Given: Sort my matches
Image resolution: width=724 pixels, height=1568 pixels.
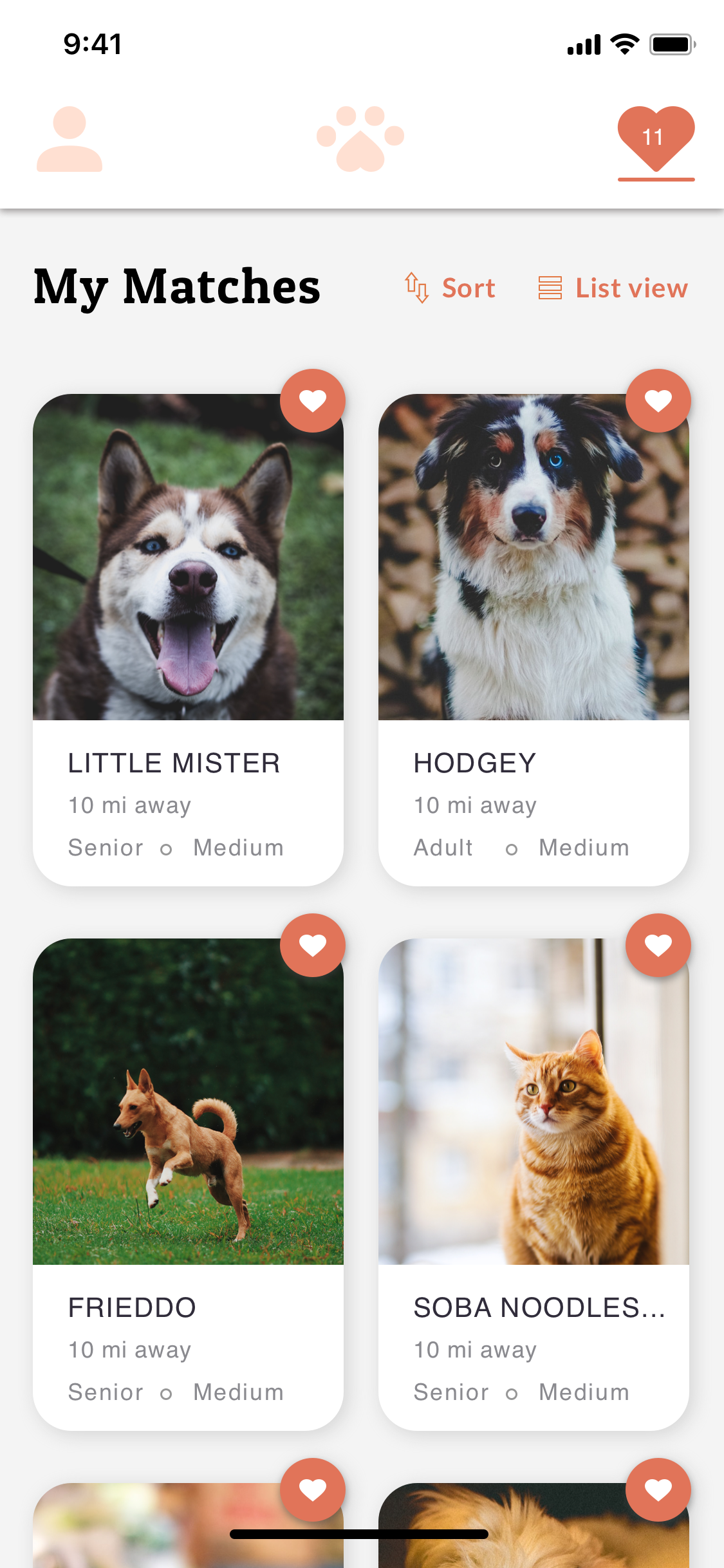Looking at the screenshot, I should pyautogui.click(x=450, y=288).
